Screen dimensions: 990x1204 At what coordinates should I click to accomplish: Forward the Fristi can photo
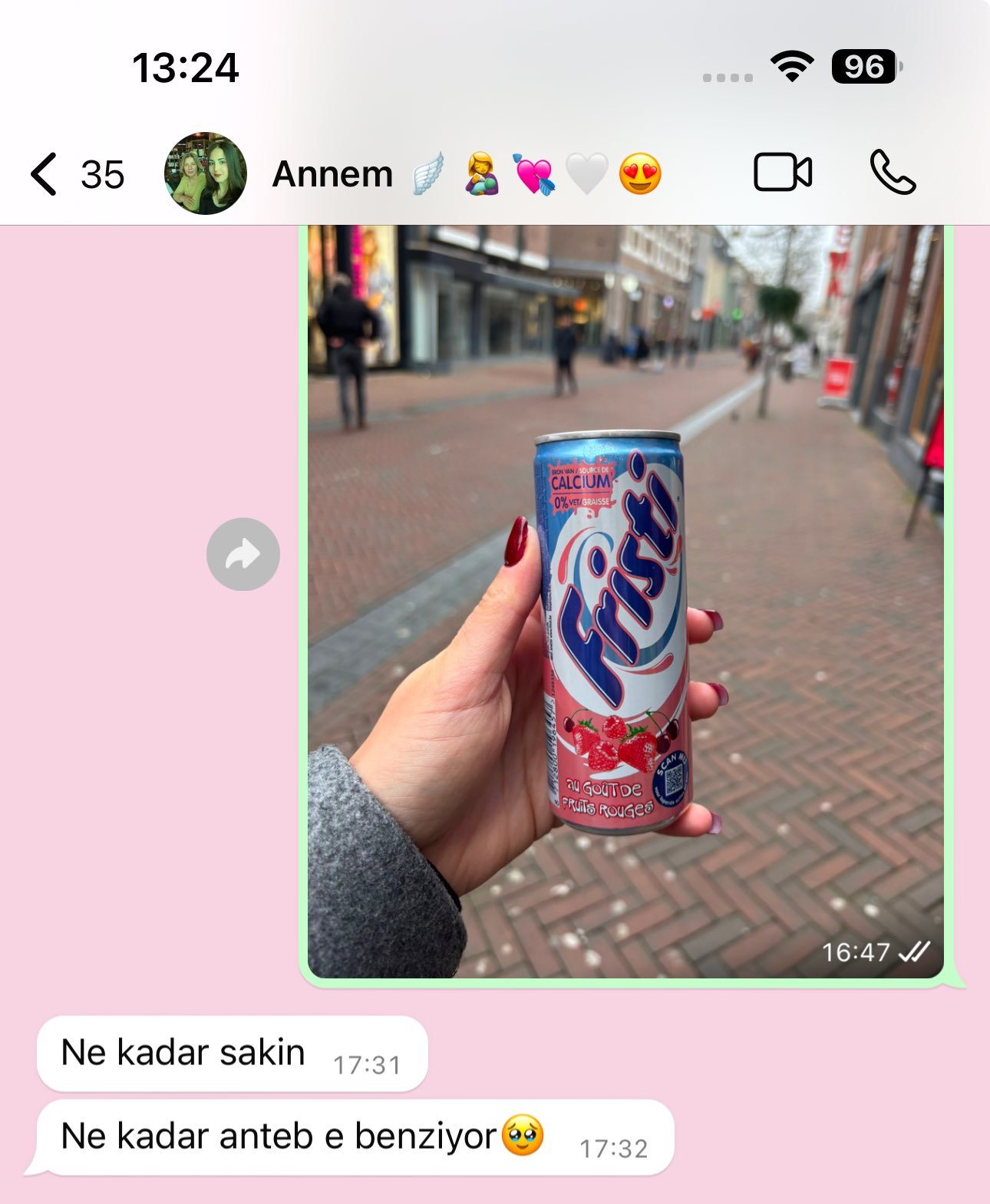[243, 554]
